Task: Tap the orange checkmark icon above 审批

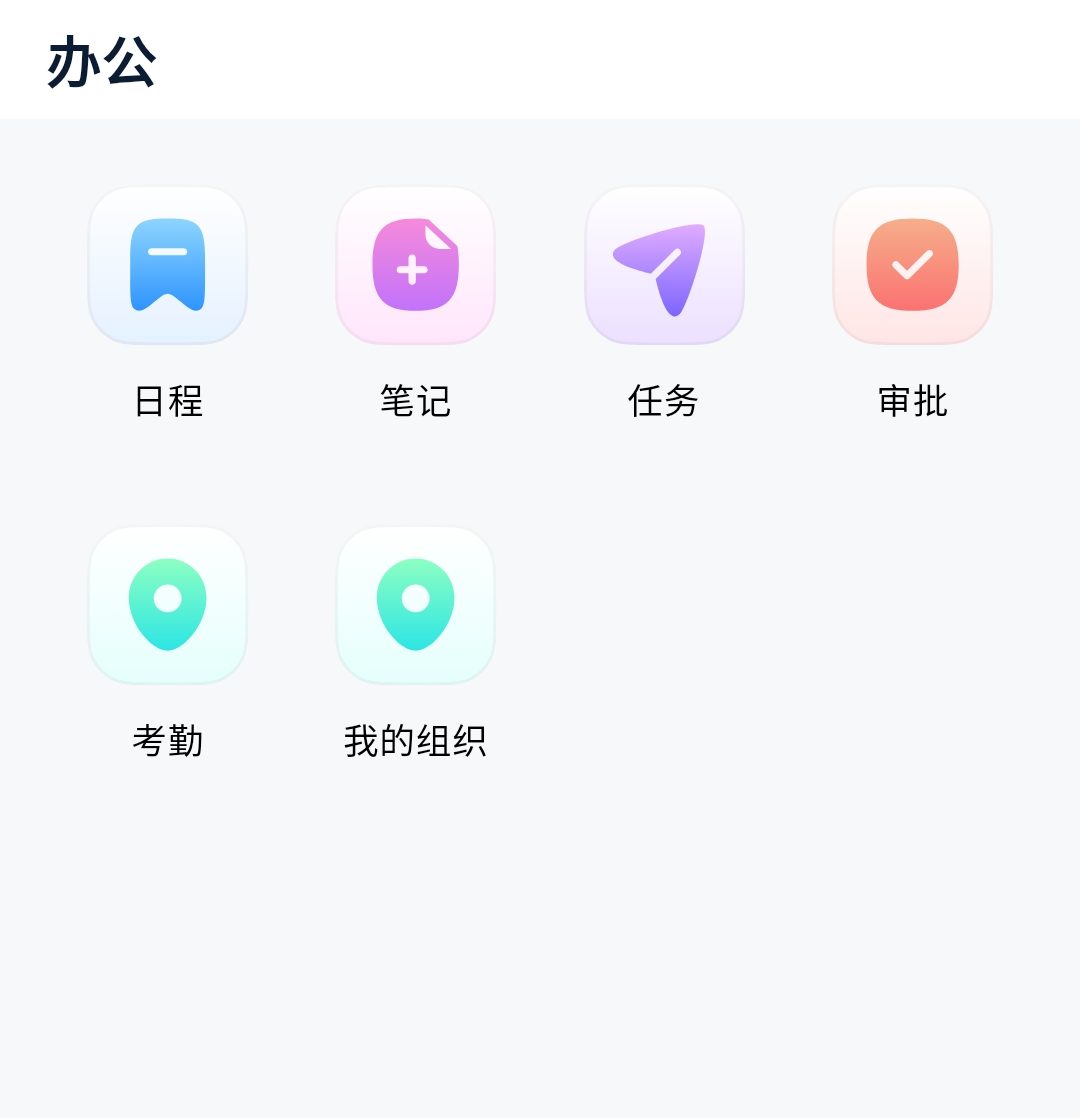Action: pyautogui.click(x=912, y=266)
